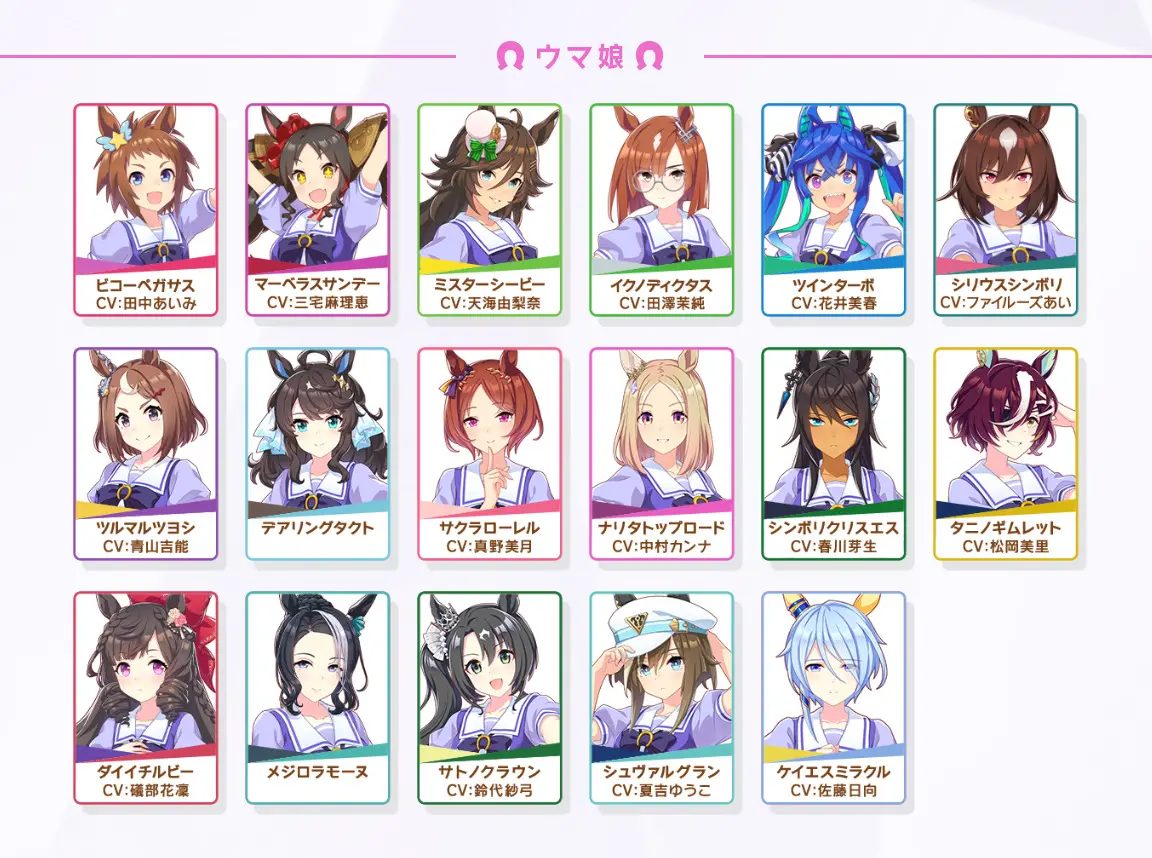Screen dimensions: 1152x858
Task: Open the ダイイチルビー character card
Action: (x=146, y=697)
